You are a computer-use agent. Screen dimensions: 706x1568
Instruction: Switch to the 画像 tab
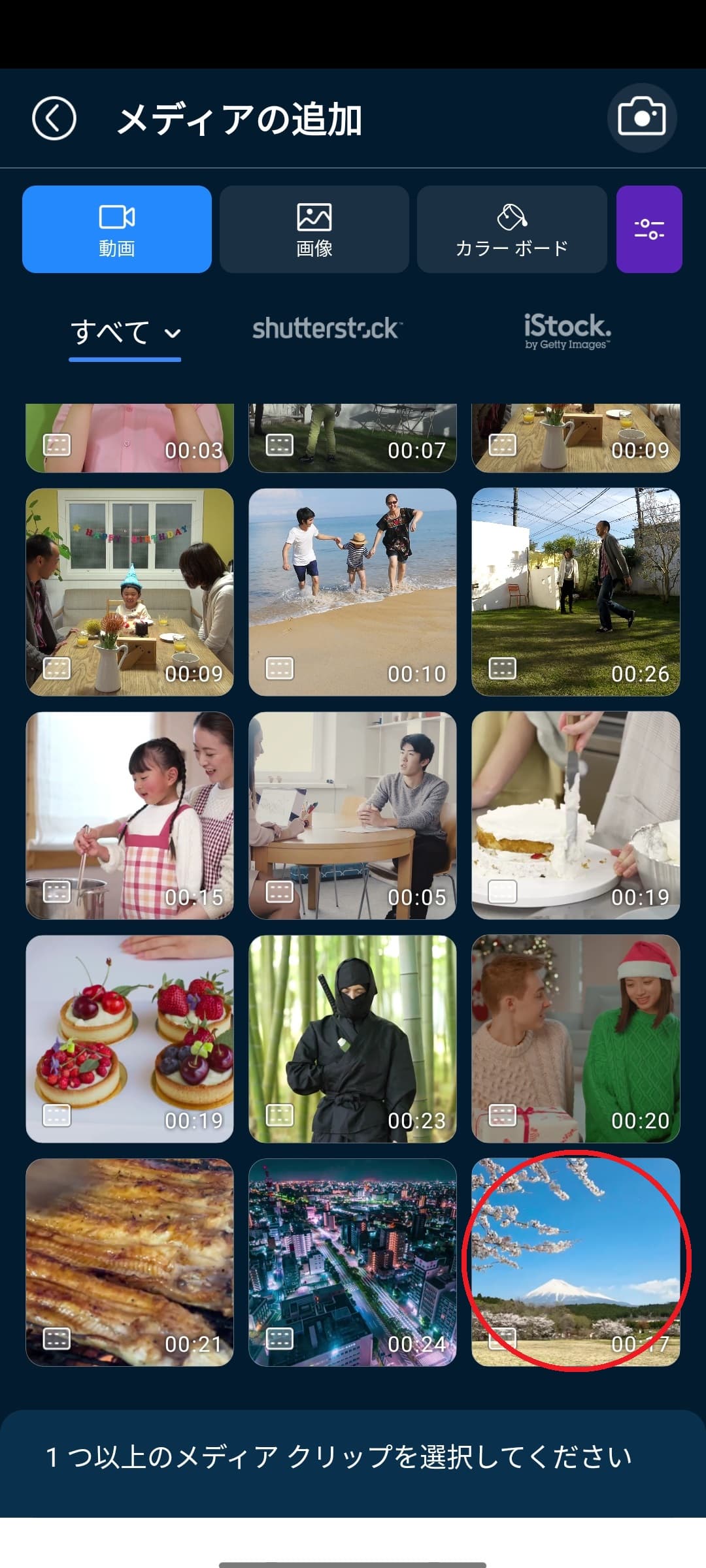[314, 229]
